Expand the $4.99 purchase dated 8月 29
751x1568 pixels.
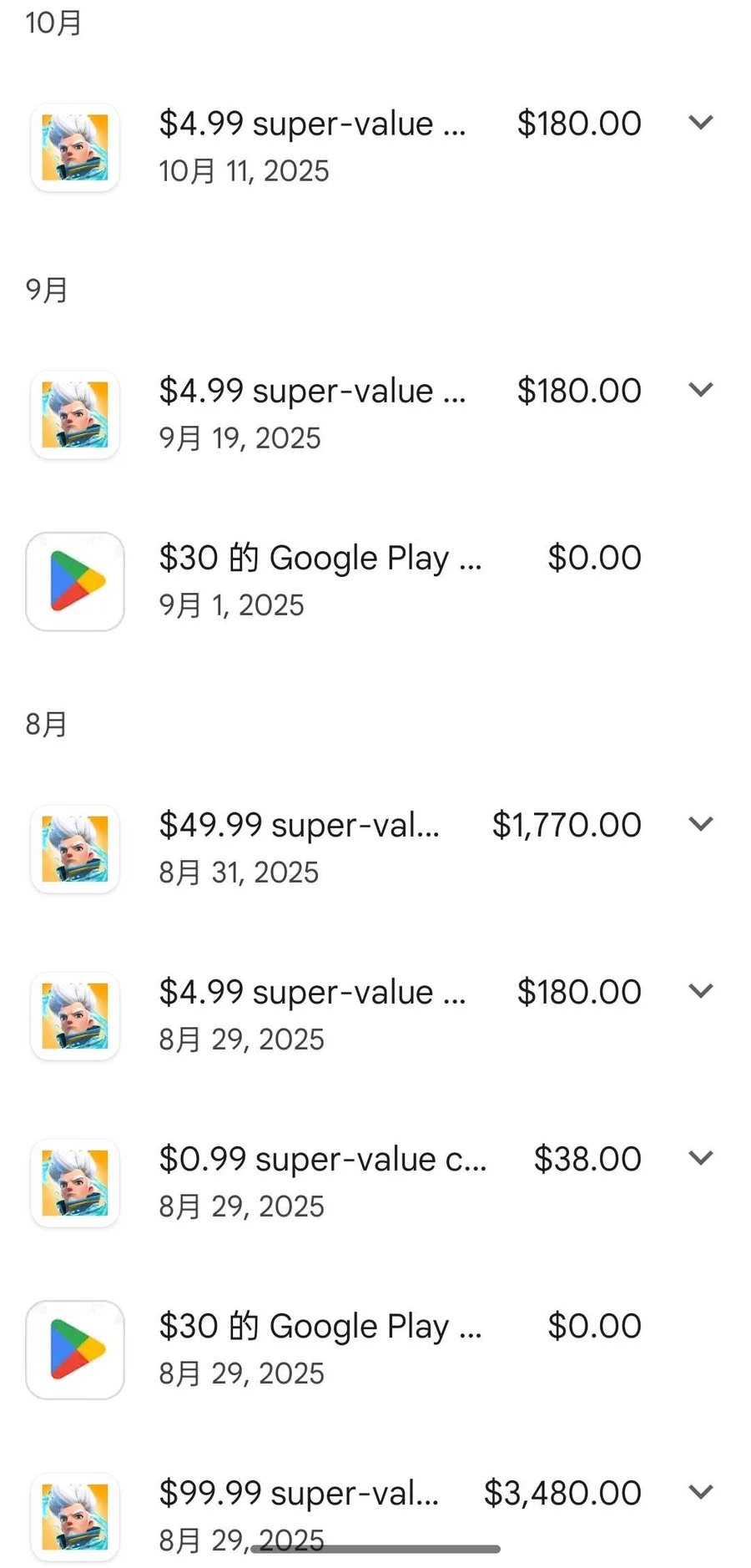pos(700,991)
